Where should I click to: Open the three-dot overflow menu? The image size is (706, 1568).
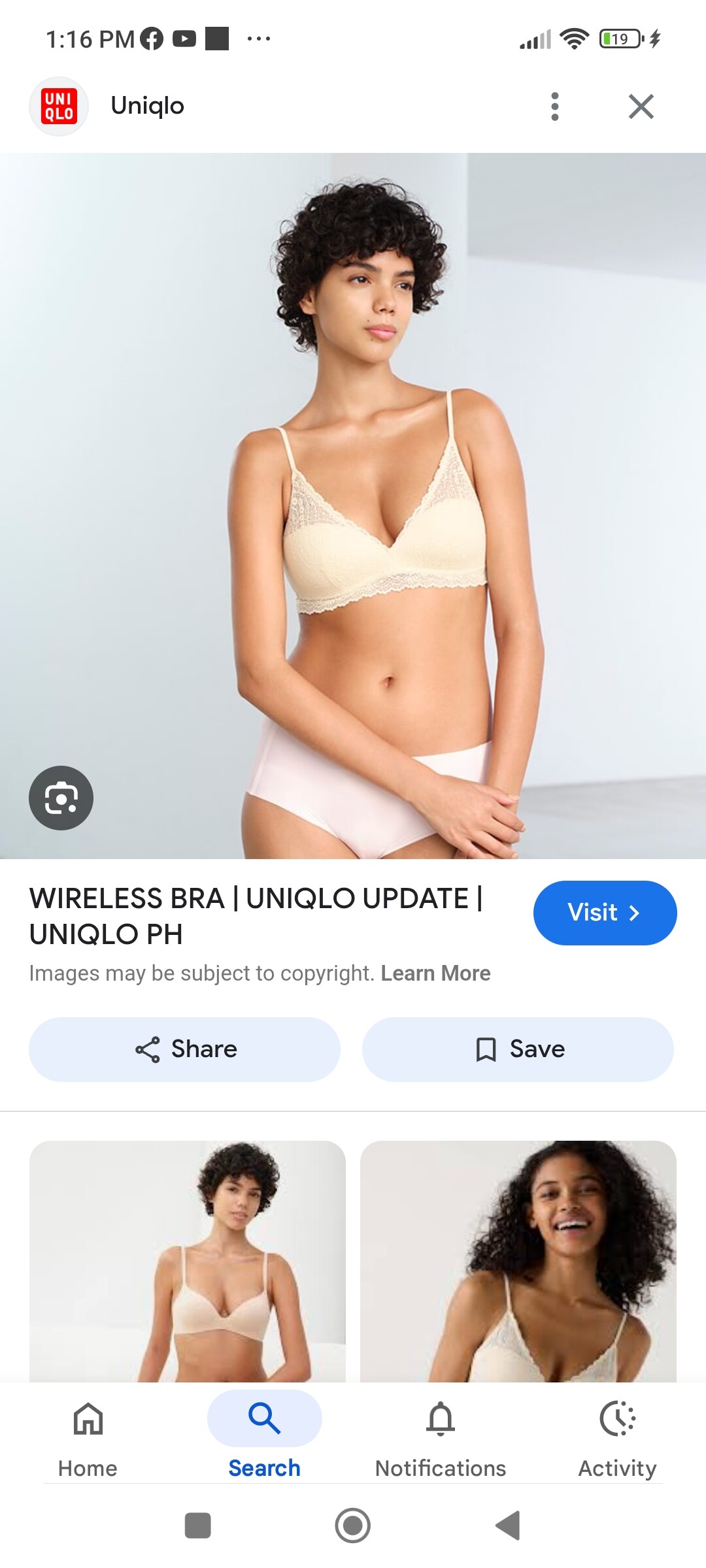[x=555, y=106]
